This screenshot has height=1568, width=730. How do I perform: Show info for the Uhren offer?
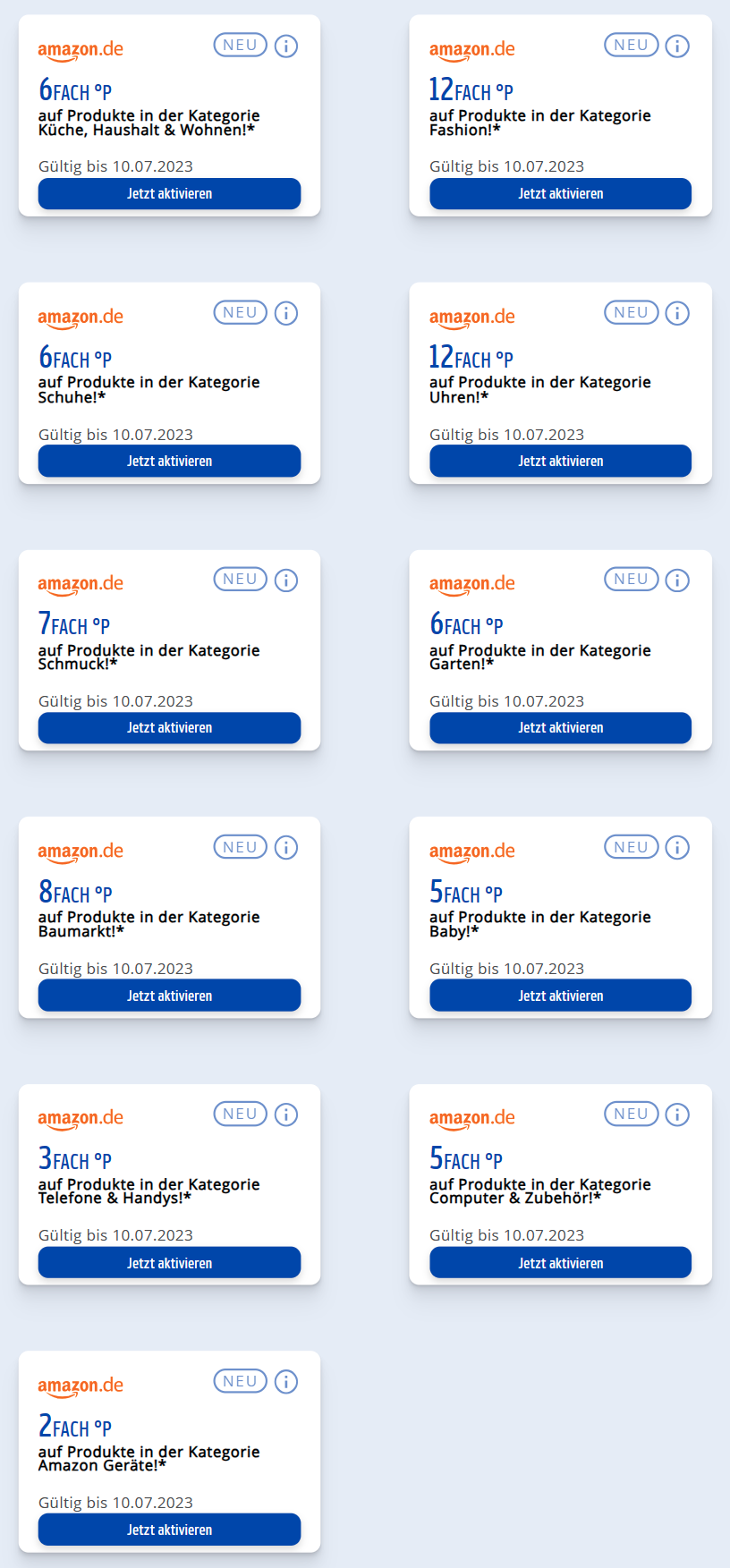tap(677, 313)
